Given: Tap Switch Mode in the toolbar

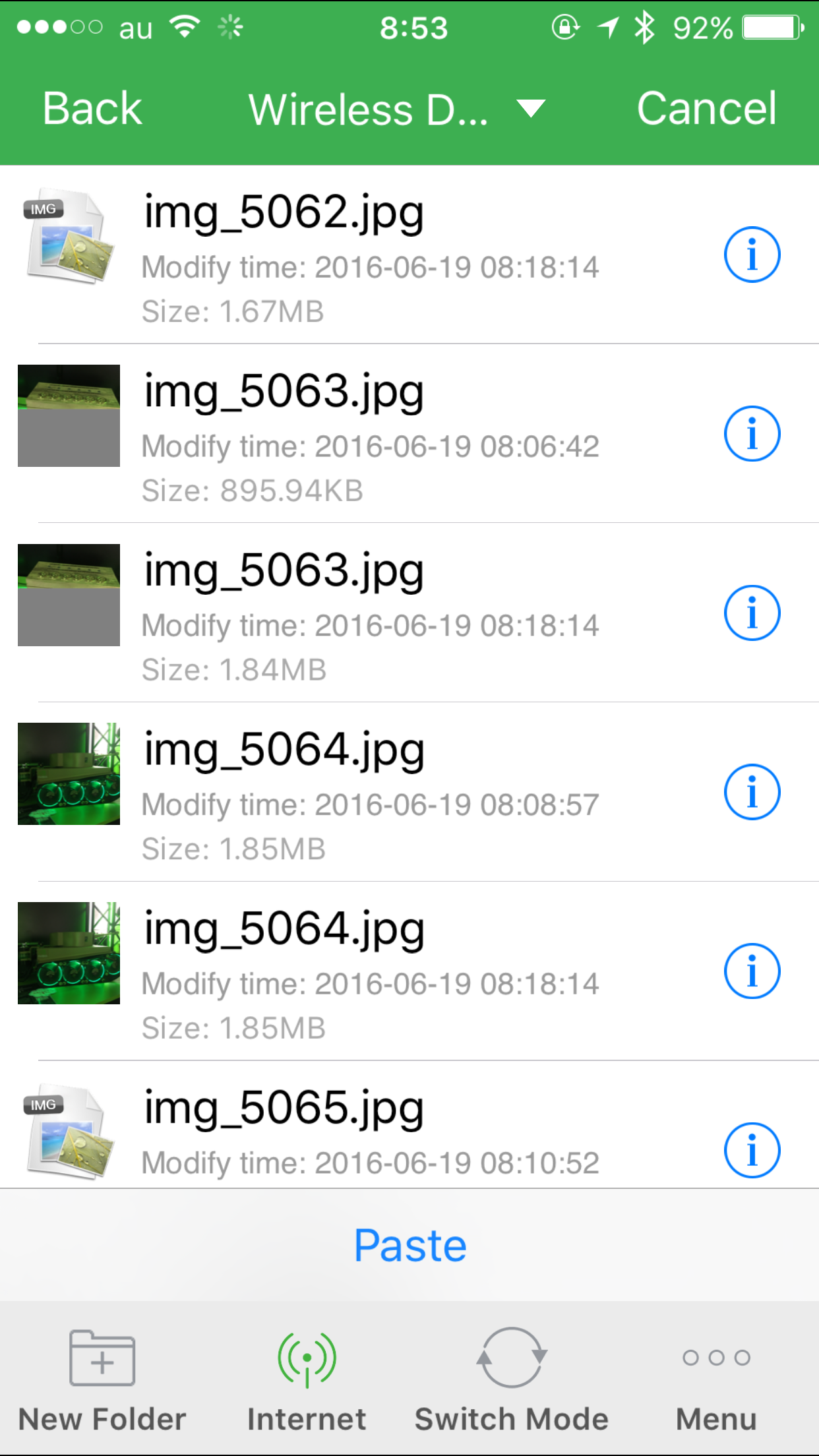Looking at the screenshot, I should click(512, 1380).
